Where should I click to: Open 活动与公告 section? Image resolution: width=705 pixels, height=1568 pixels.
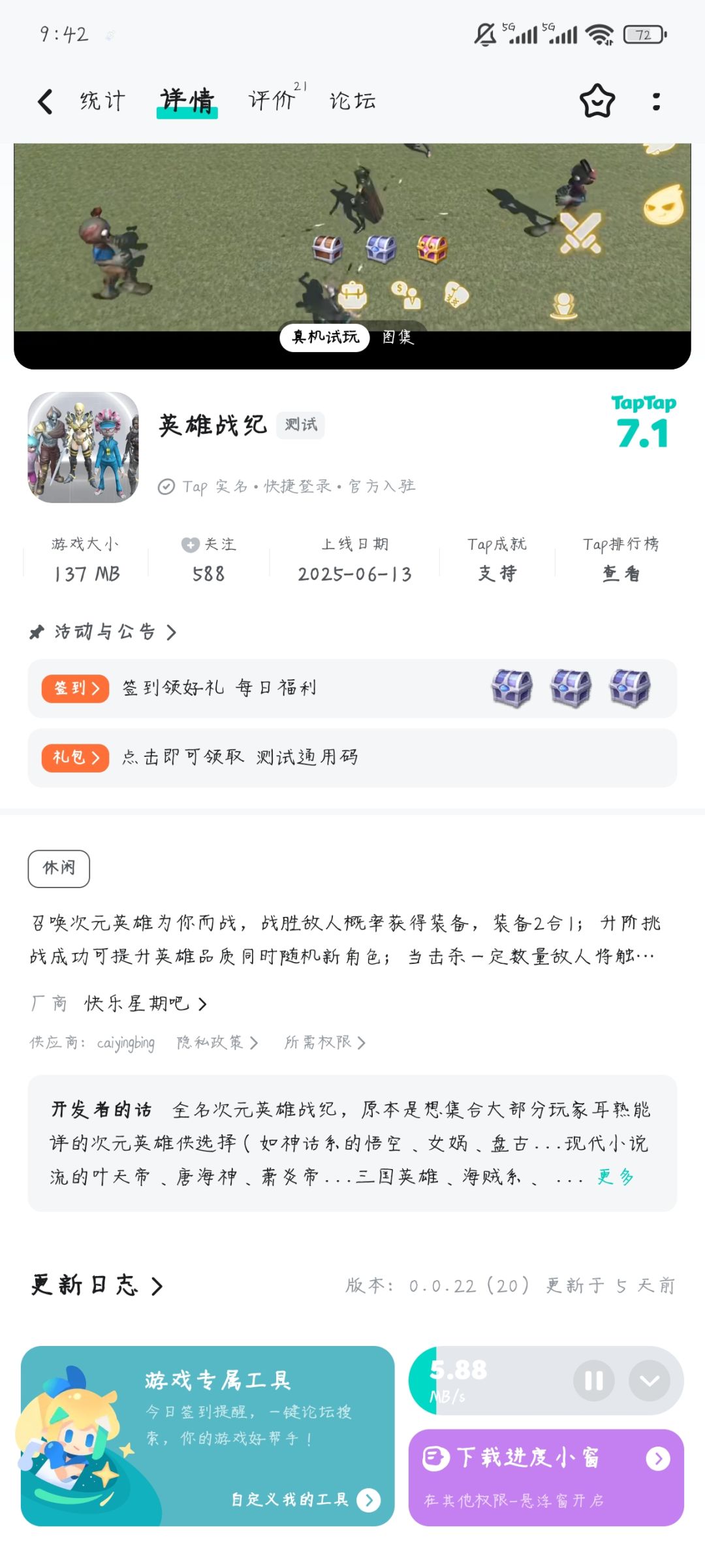pos(104,632)
